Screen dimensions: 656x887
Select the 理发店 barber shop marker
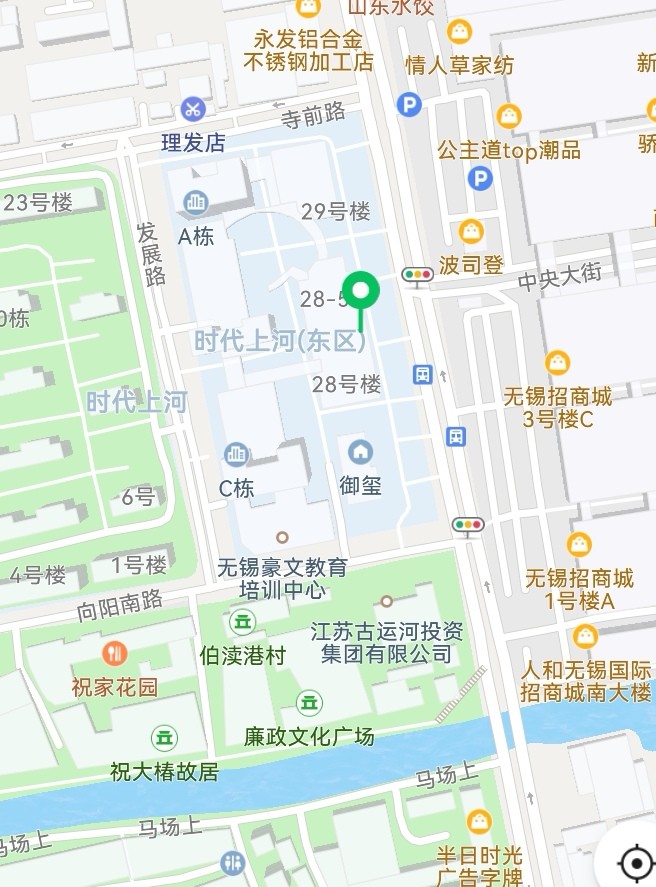(192, 108)
